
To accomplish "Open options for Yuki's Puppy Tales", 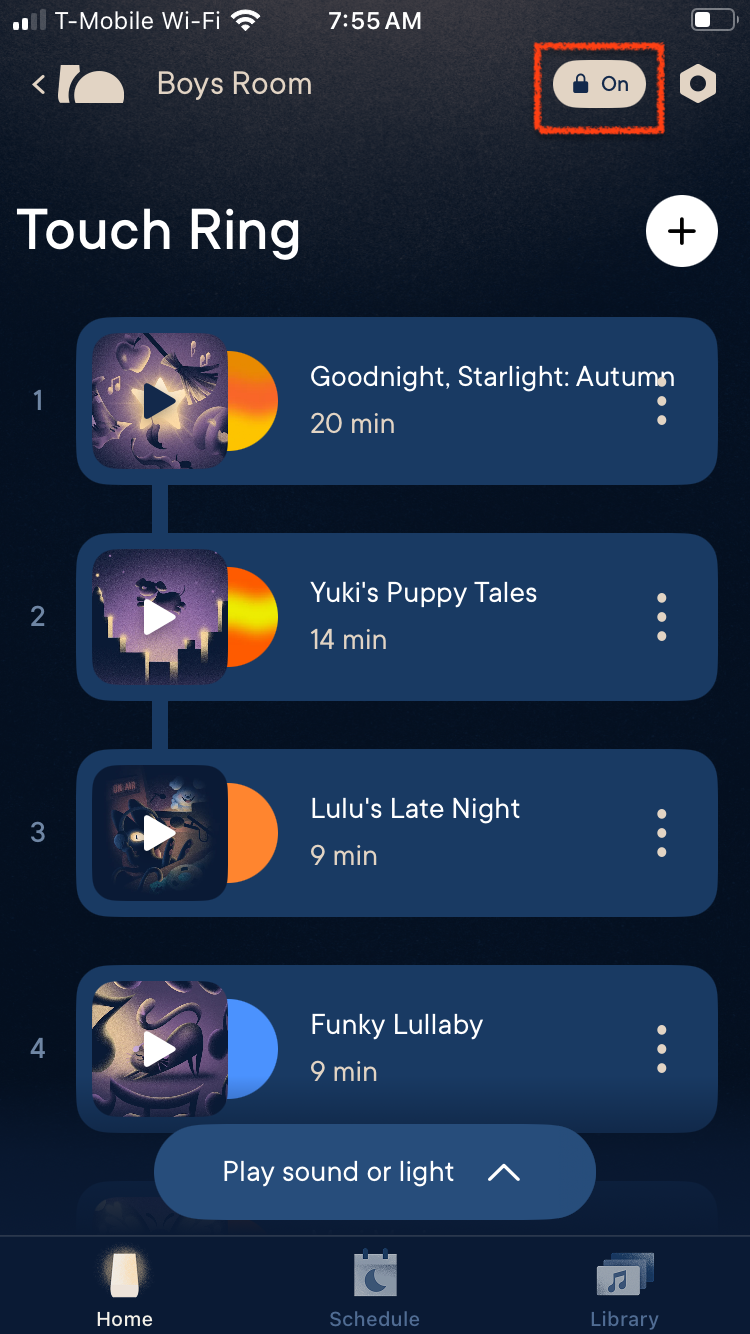I will tap(661, 617).
